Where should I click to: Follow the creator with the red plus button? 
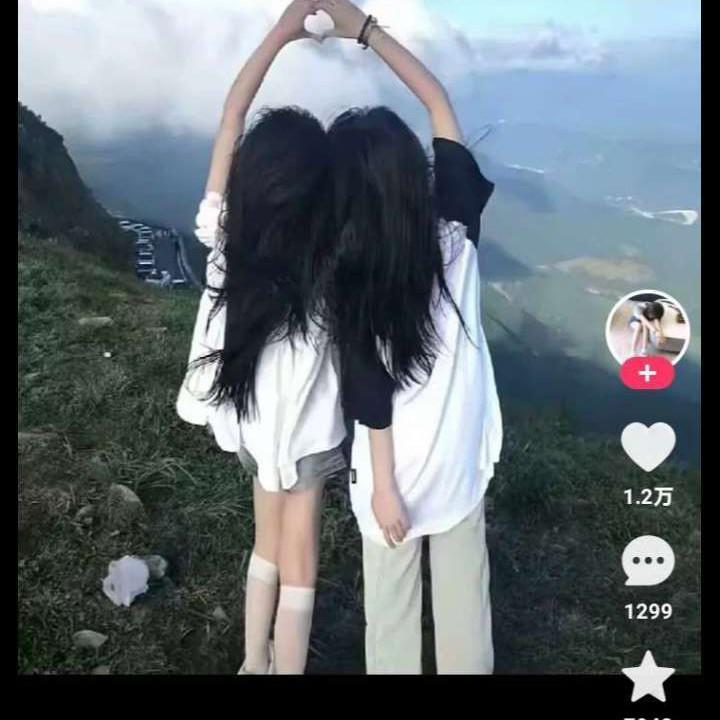coord(647,373)
